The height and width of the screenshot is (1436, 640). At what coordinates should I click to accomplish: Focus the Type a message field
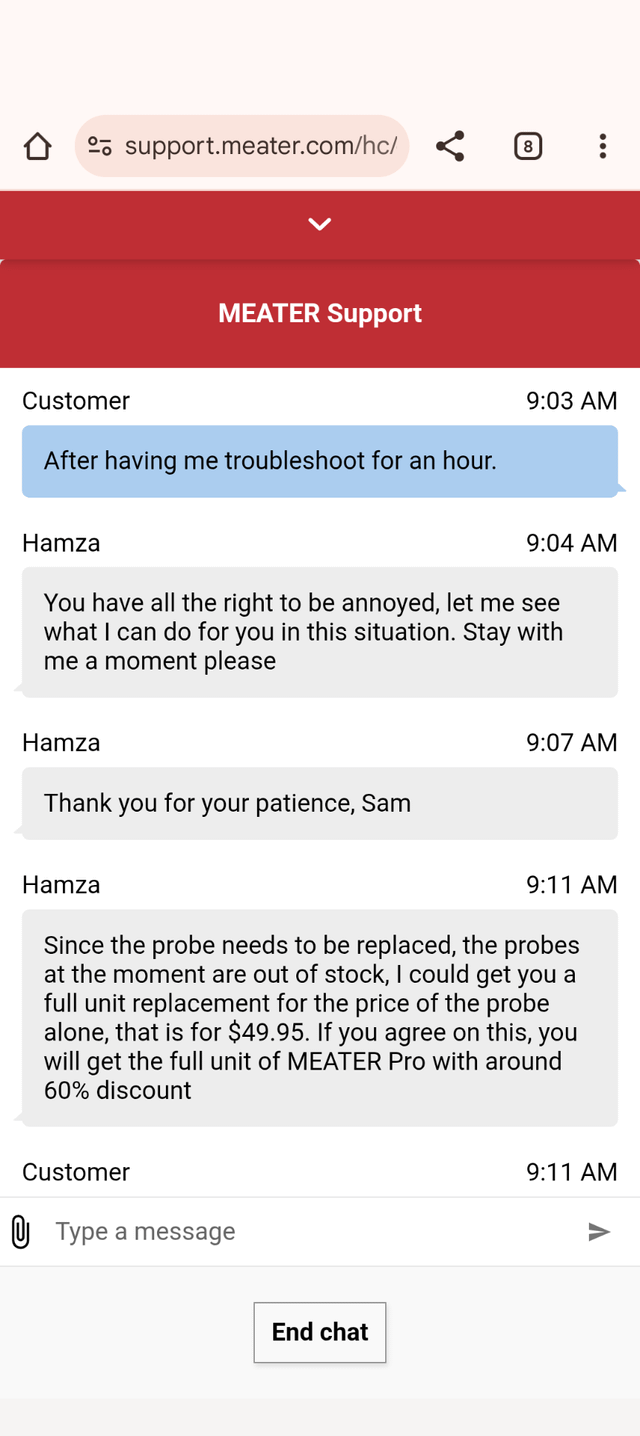point(310,1231)
